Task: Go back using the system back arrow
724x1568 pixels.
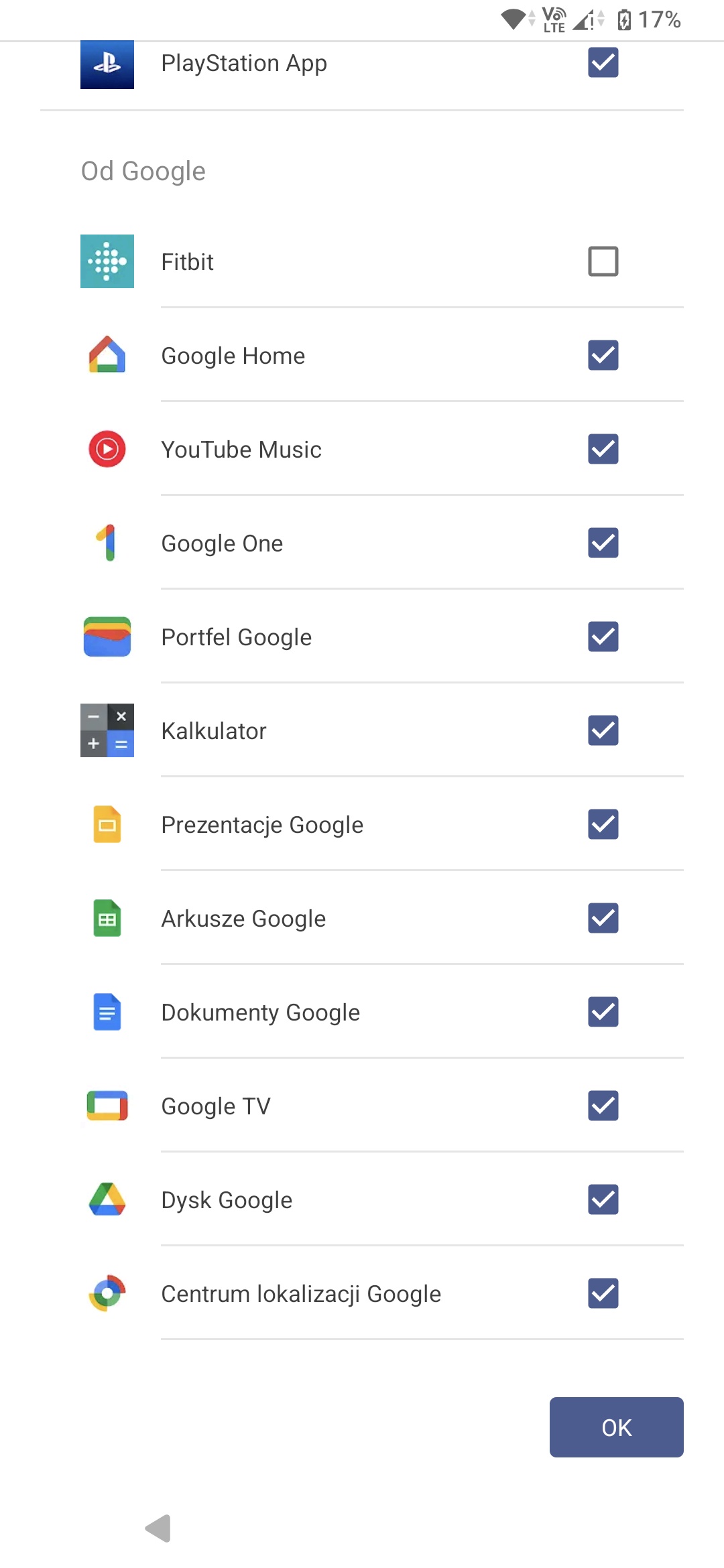Action: (x=158, y=1528)
